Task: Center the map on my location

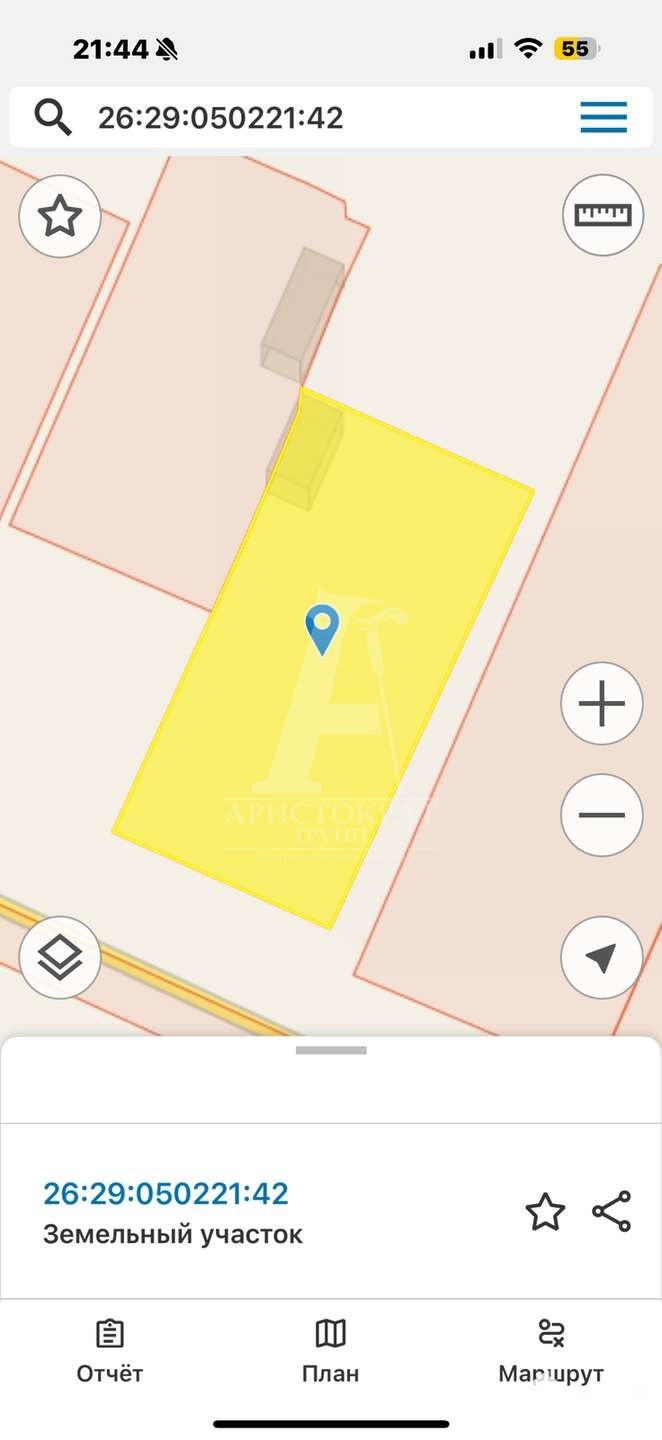Action: pos(601,958)
